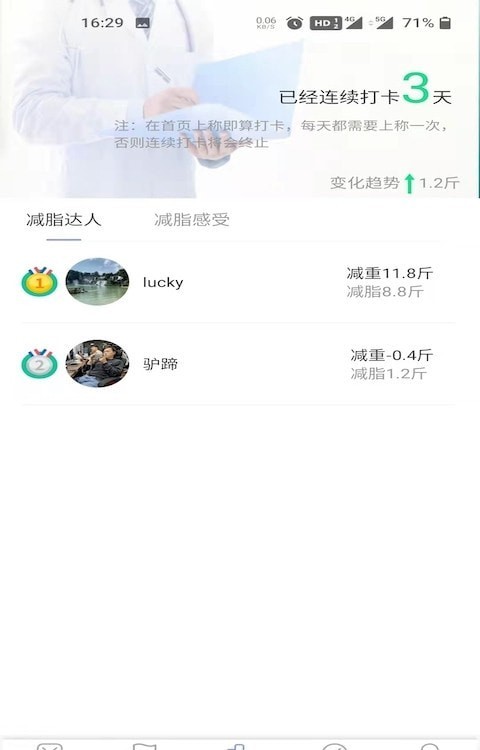Open 驴蹄's ranking entry
The image size is (480, 750).
point(239,364)
